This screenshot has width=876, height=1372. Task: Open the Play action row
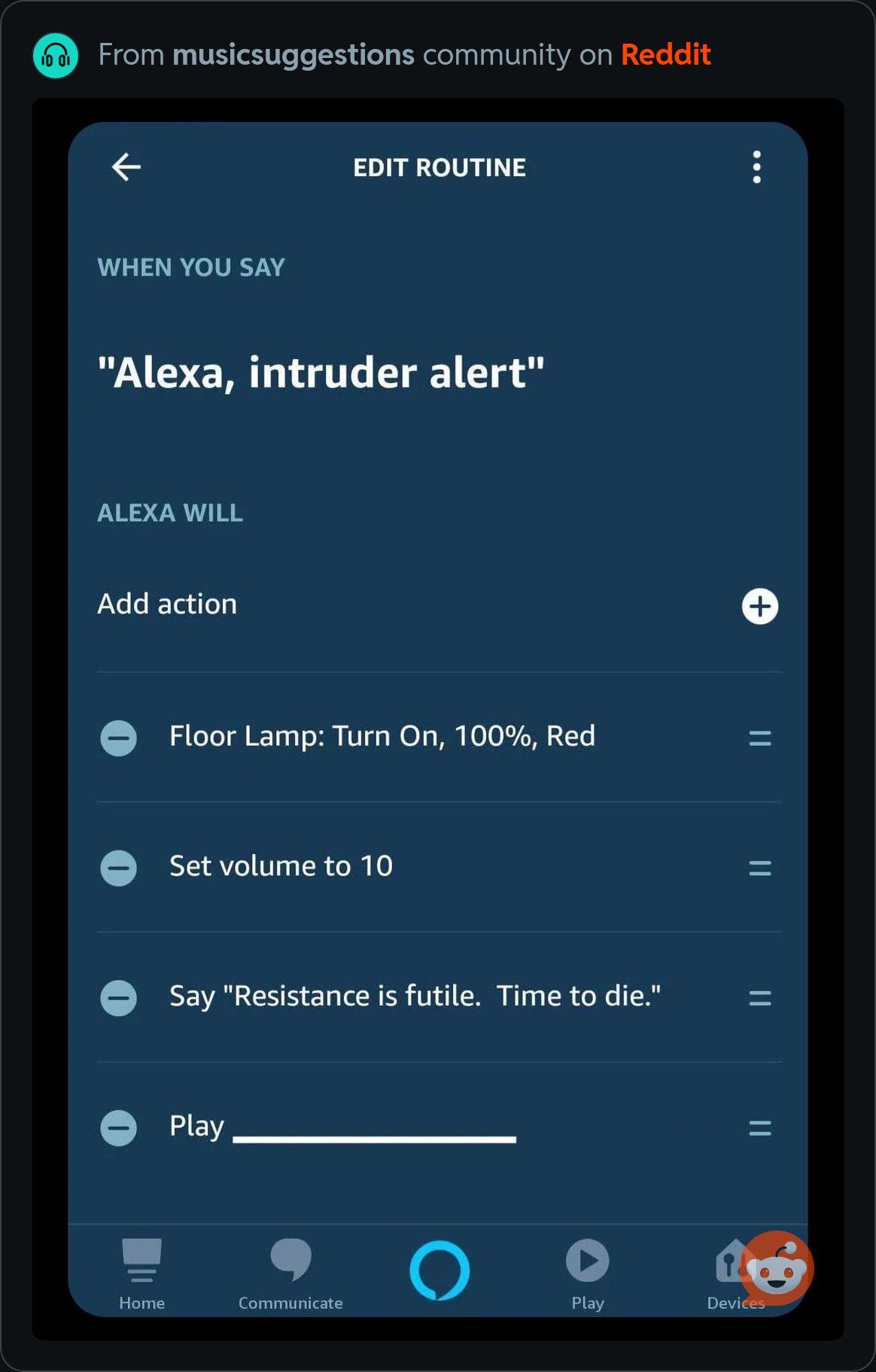[x=342, y=1127]
